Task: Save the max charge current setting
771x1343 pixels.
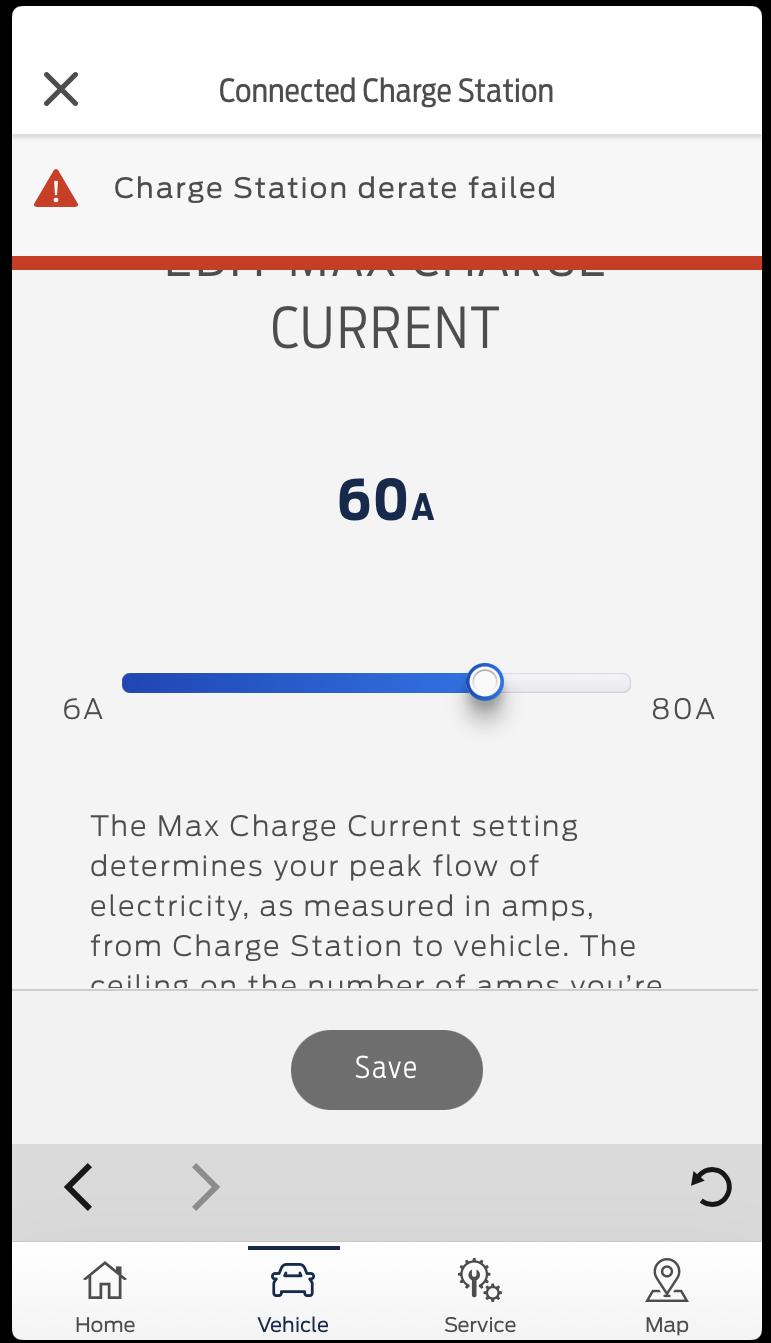Action: click(386, 1069)
